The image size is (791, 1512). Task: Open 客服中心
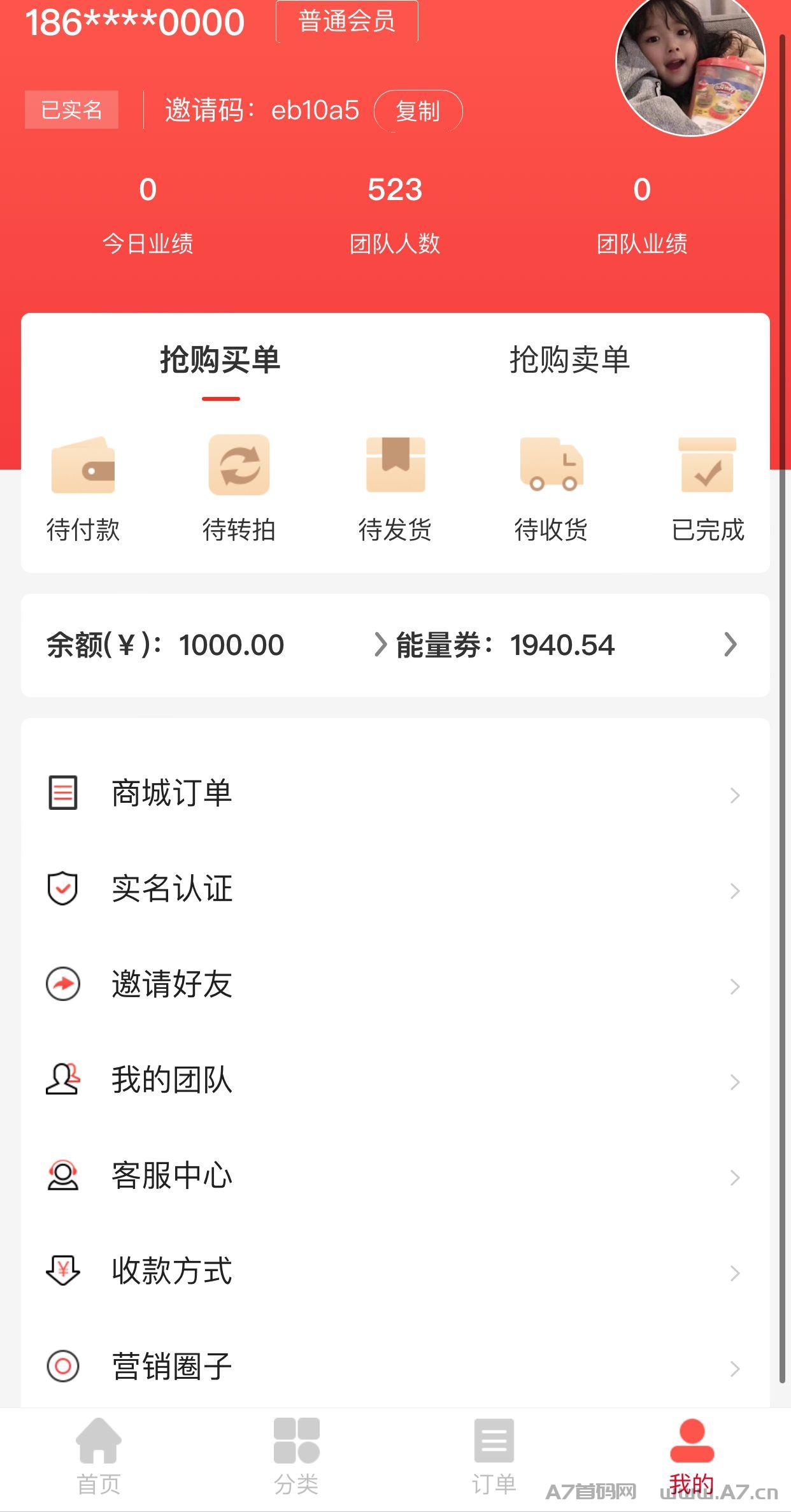pos(395,1176)
